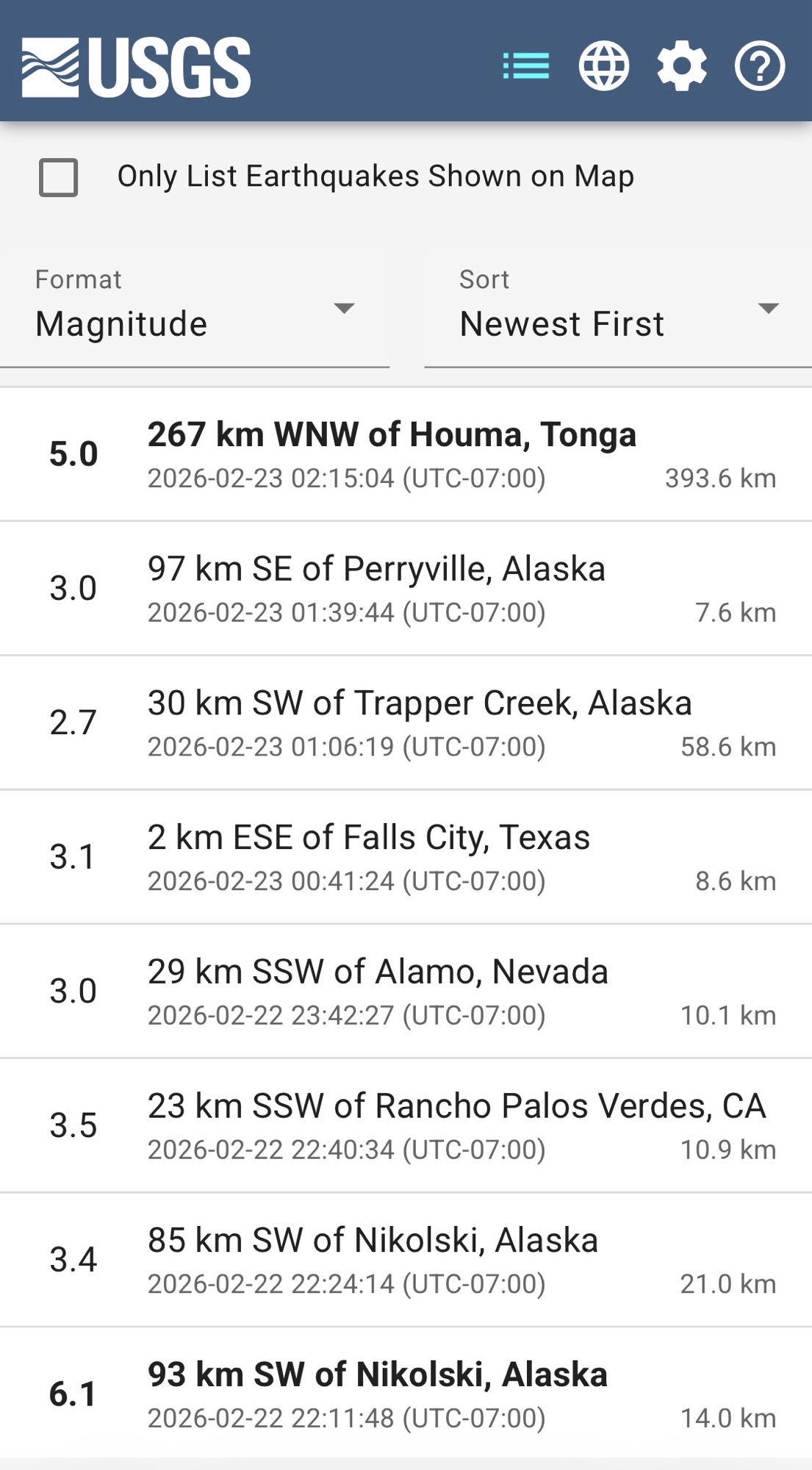View the 2.7 Trapper Creek, Alaska earthquake
The width and height of the screenshot is (812, 1470).
(406, 723)
